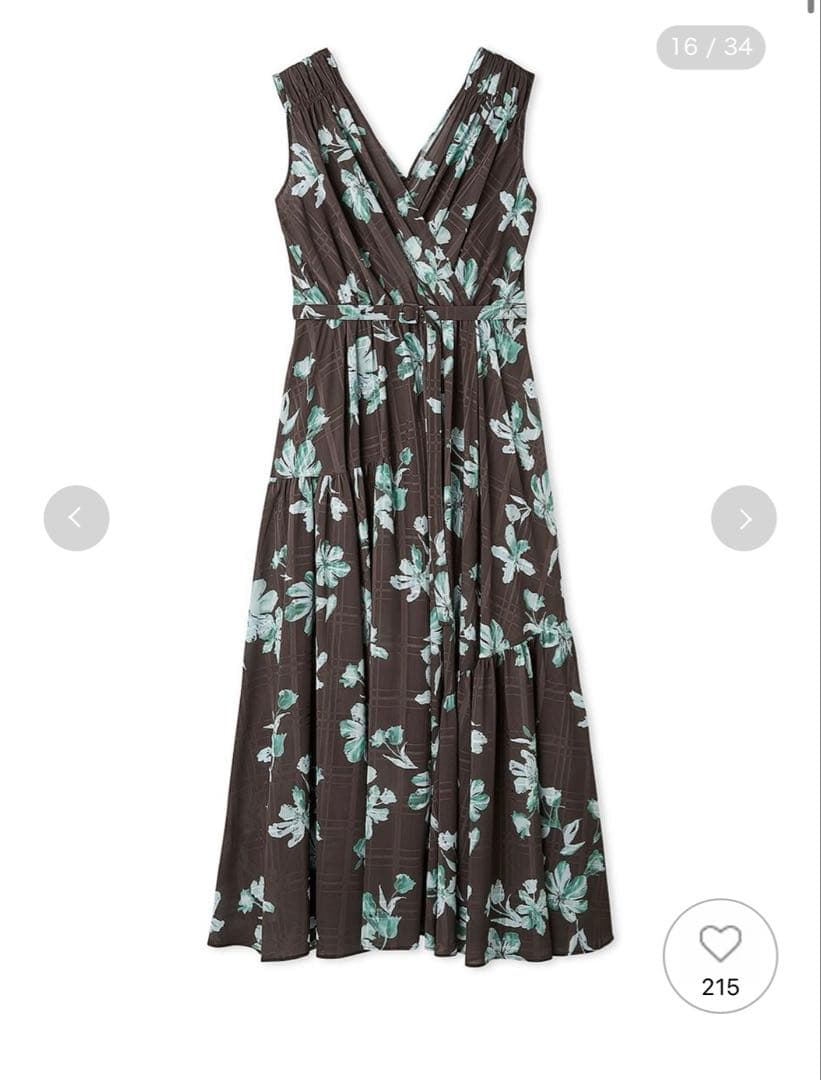Go to the next product photo

point(743,518)
